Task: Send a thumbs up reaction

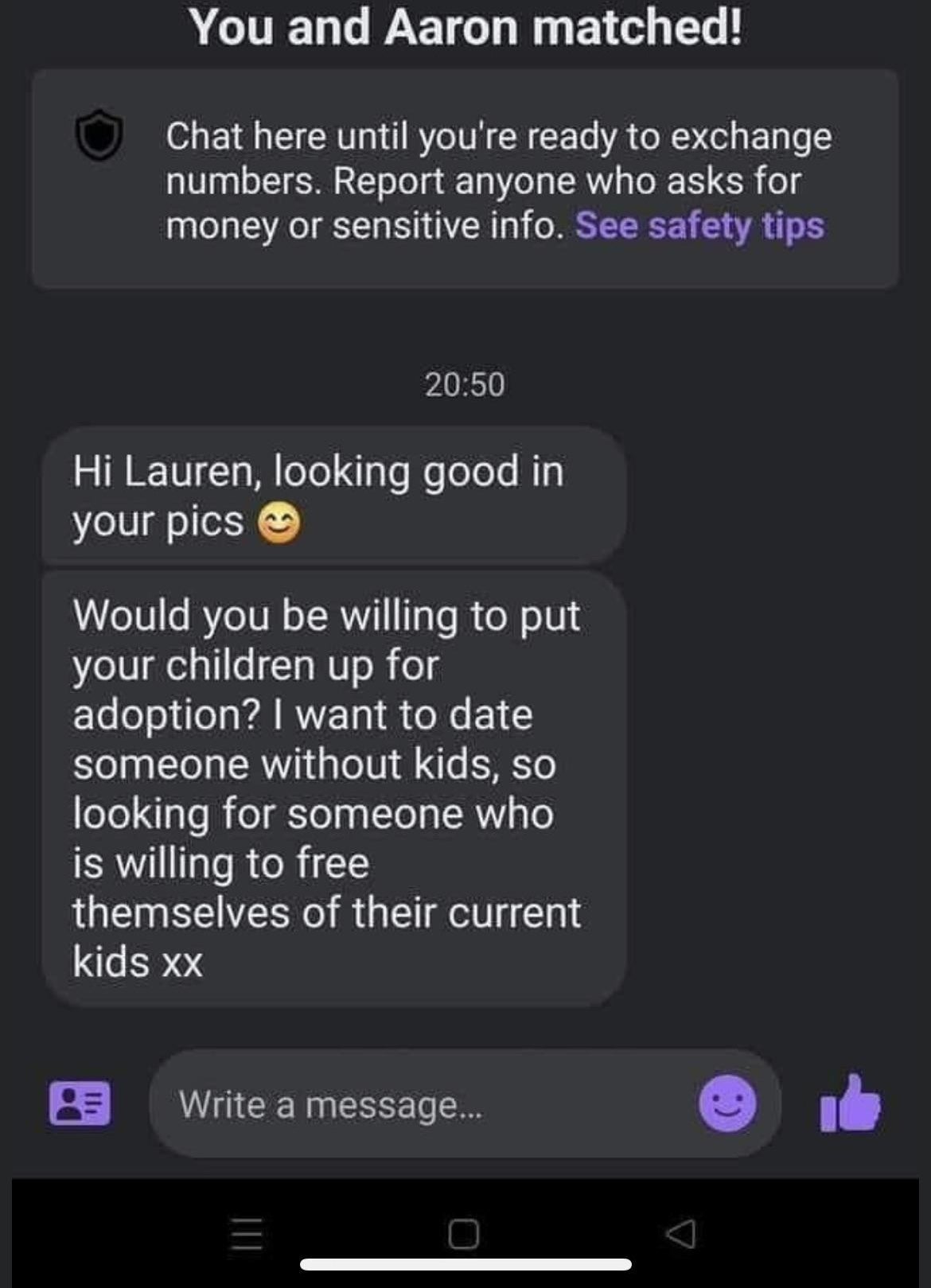Action: click(x=850, y=1103)
